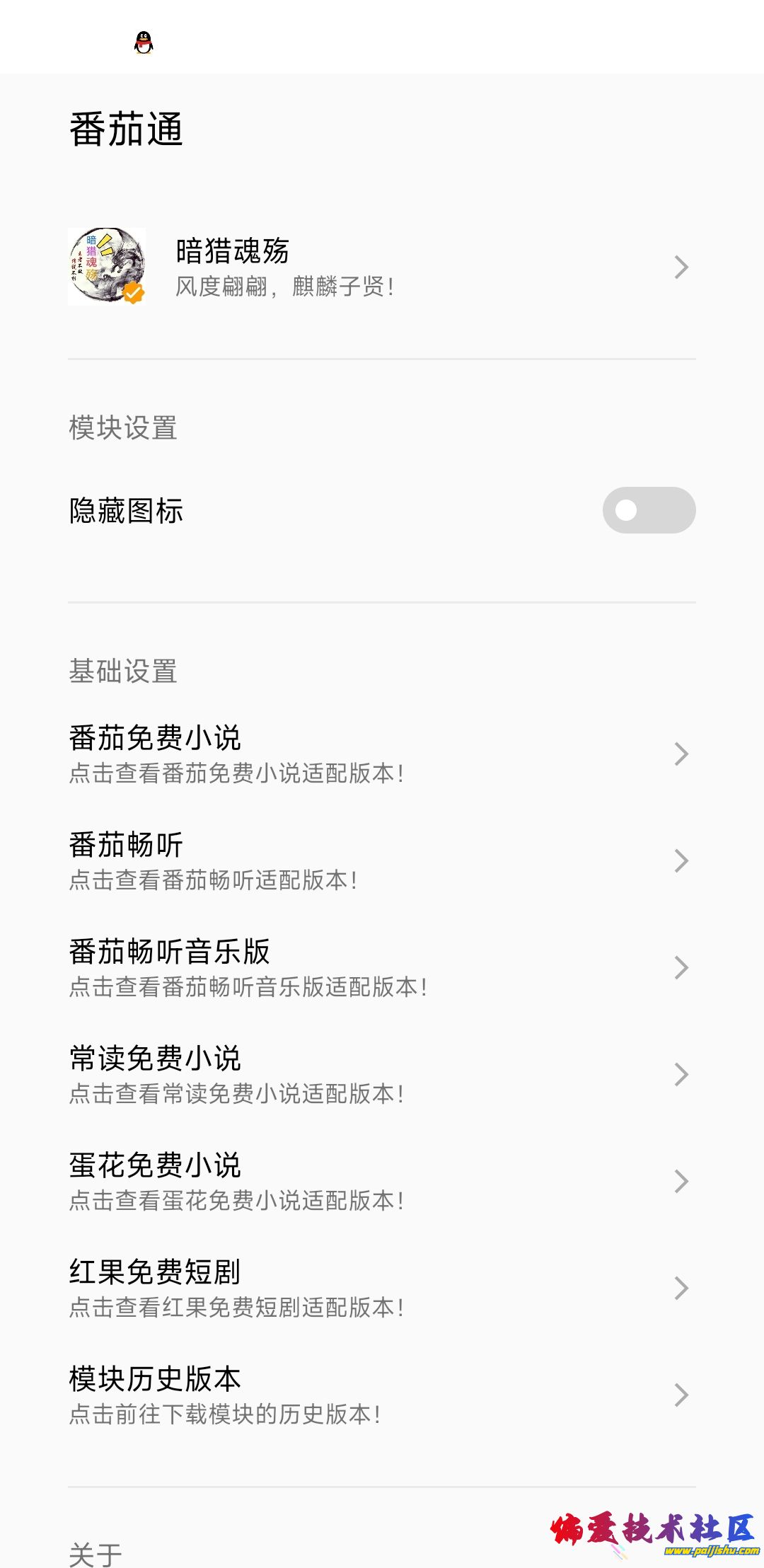
Task: Open 红果免费短剧 adapted versions
Action: [x=382, y=1288]
